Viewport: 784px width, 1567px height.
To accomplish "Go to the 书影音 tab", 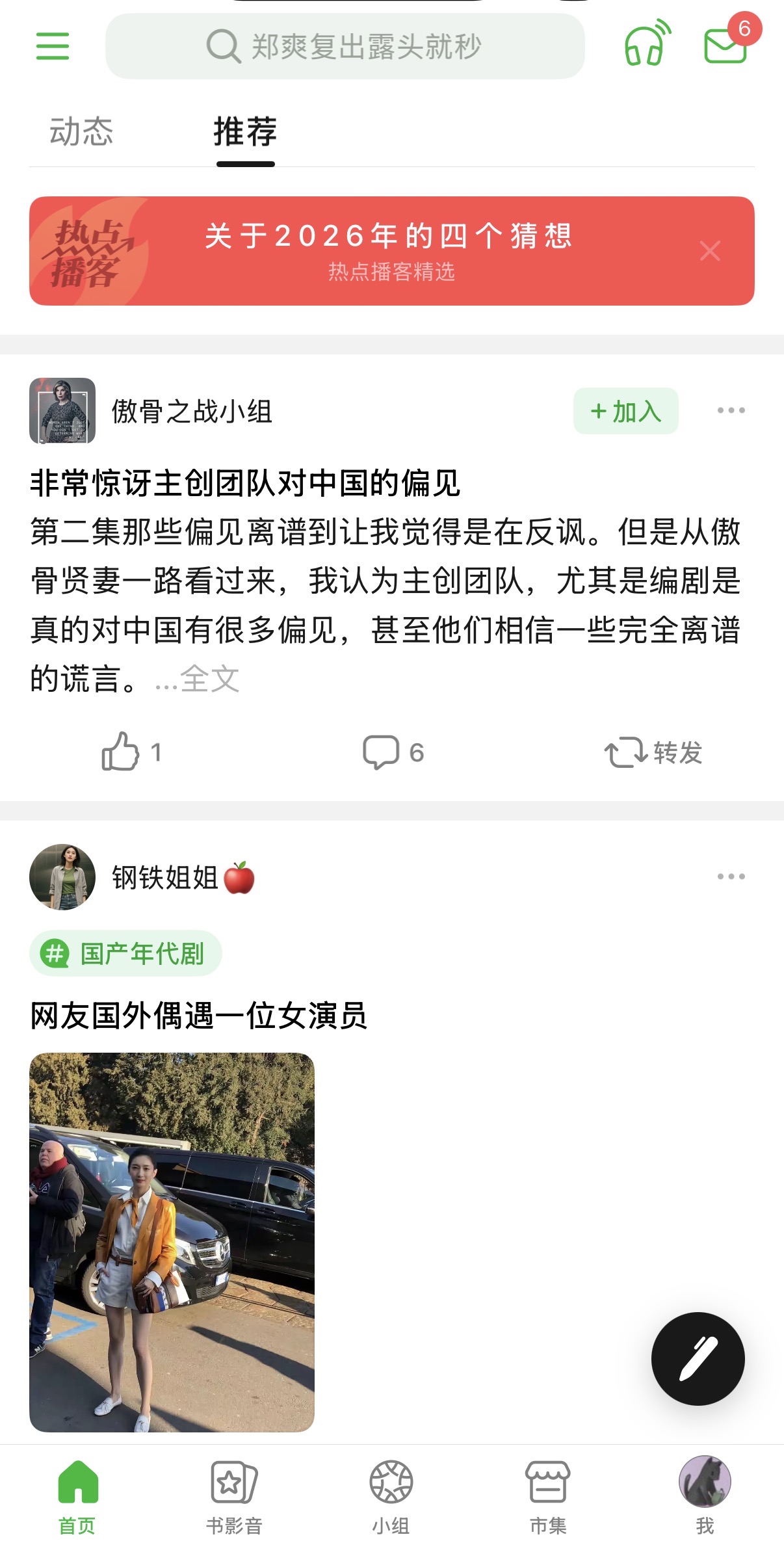I will point(234,1495).
